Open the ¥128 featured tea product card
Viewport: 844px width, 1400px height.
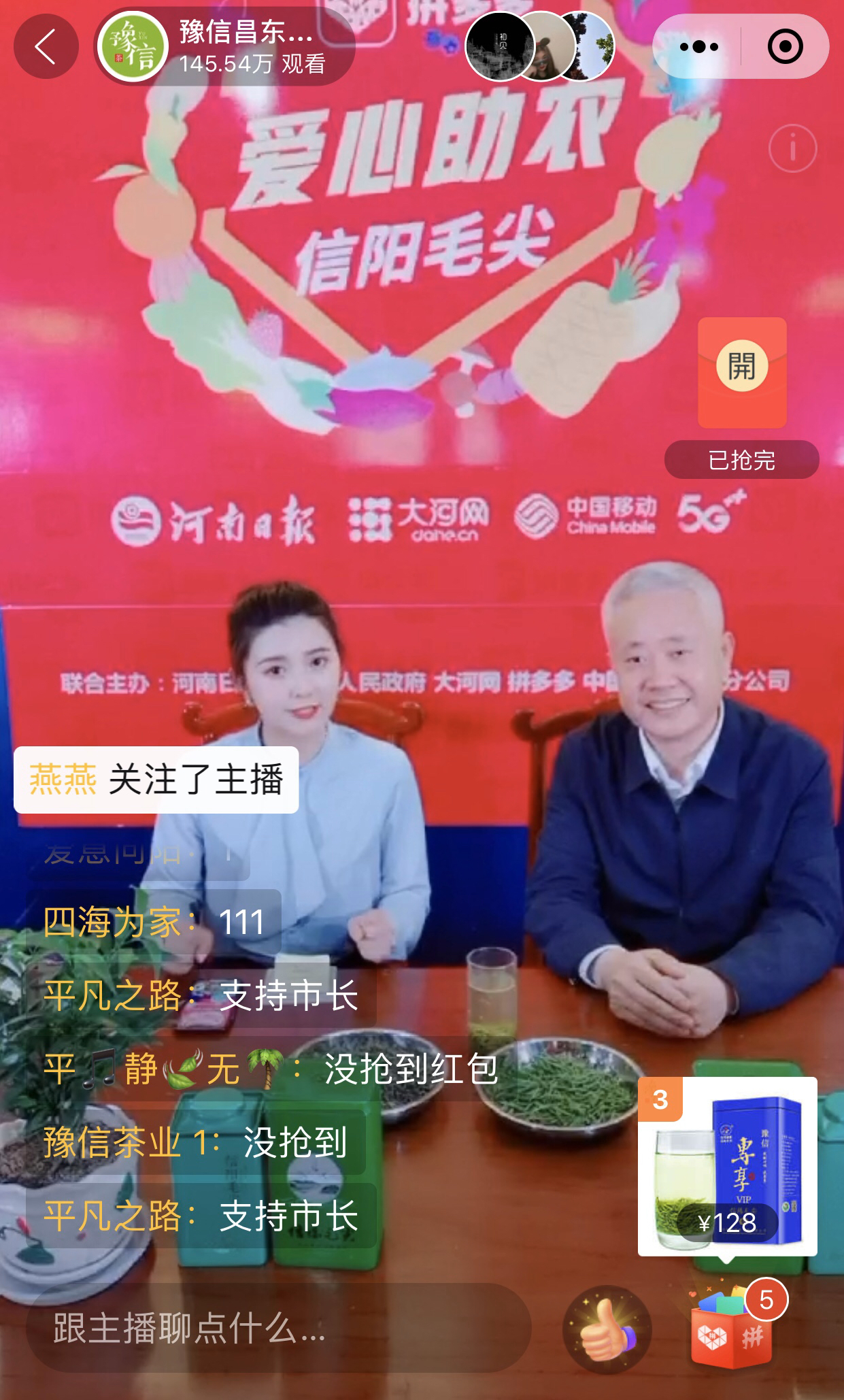click(727, 1166)
